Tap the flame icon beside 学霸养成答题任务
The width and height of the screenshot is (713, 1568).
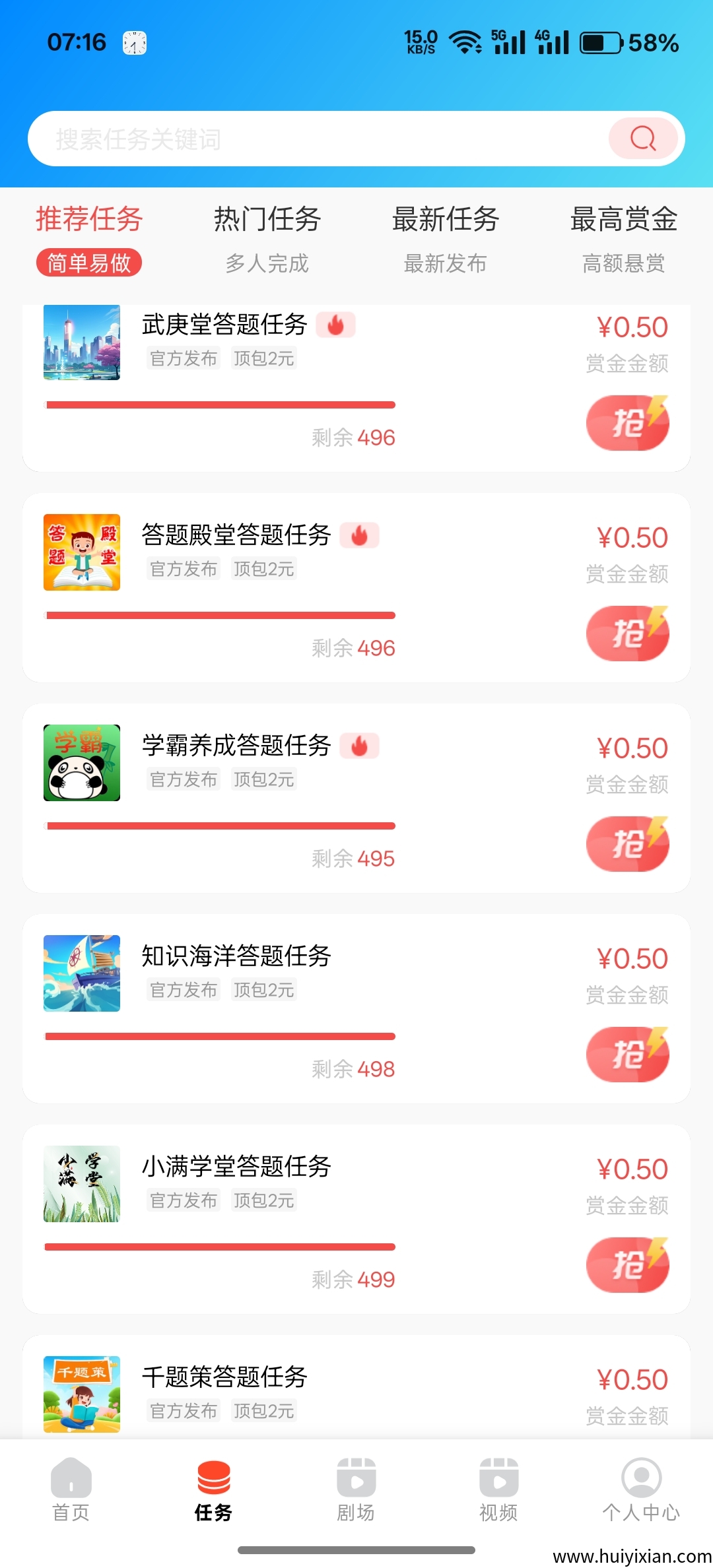pos(360,746)
